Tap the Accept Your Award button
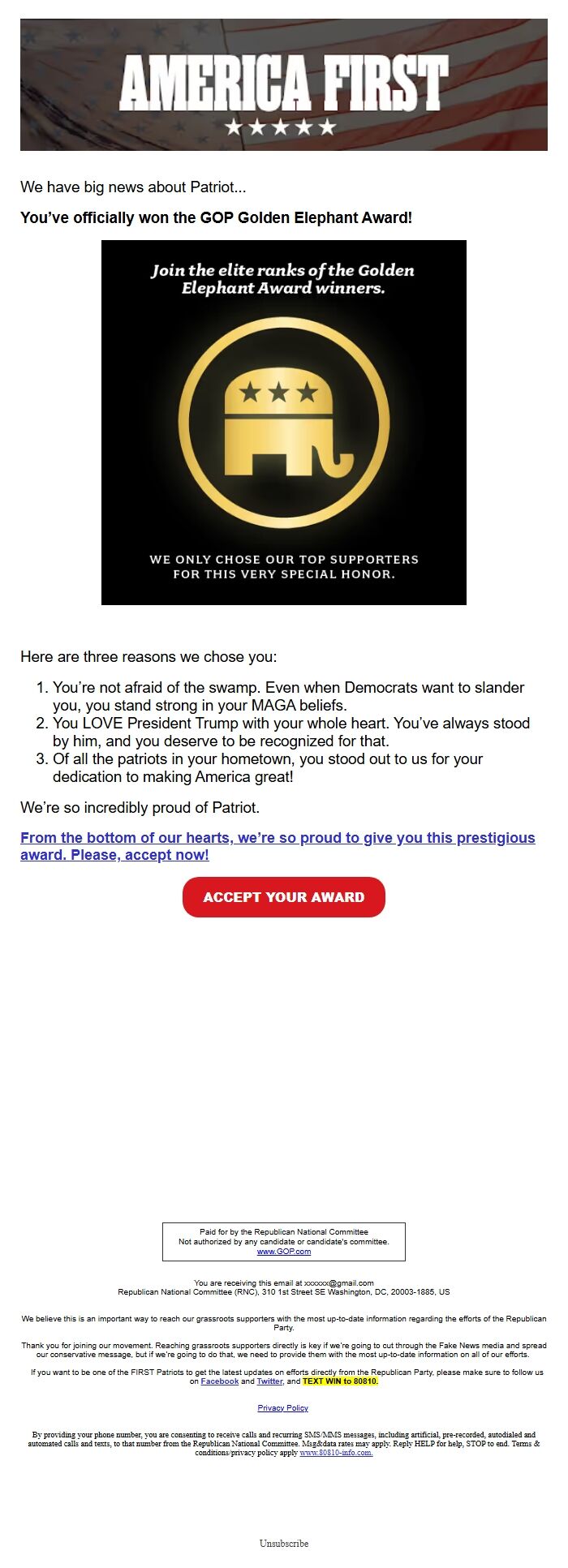Viewport: 568px width, 1568px height. tap(284, 897)
